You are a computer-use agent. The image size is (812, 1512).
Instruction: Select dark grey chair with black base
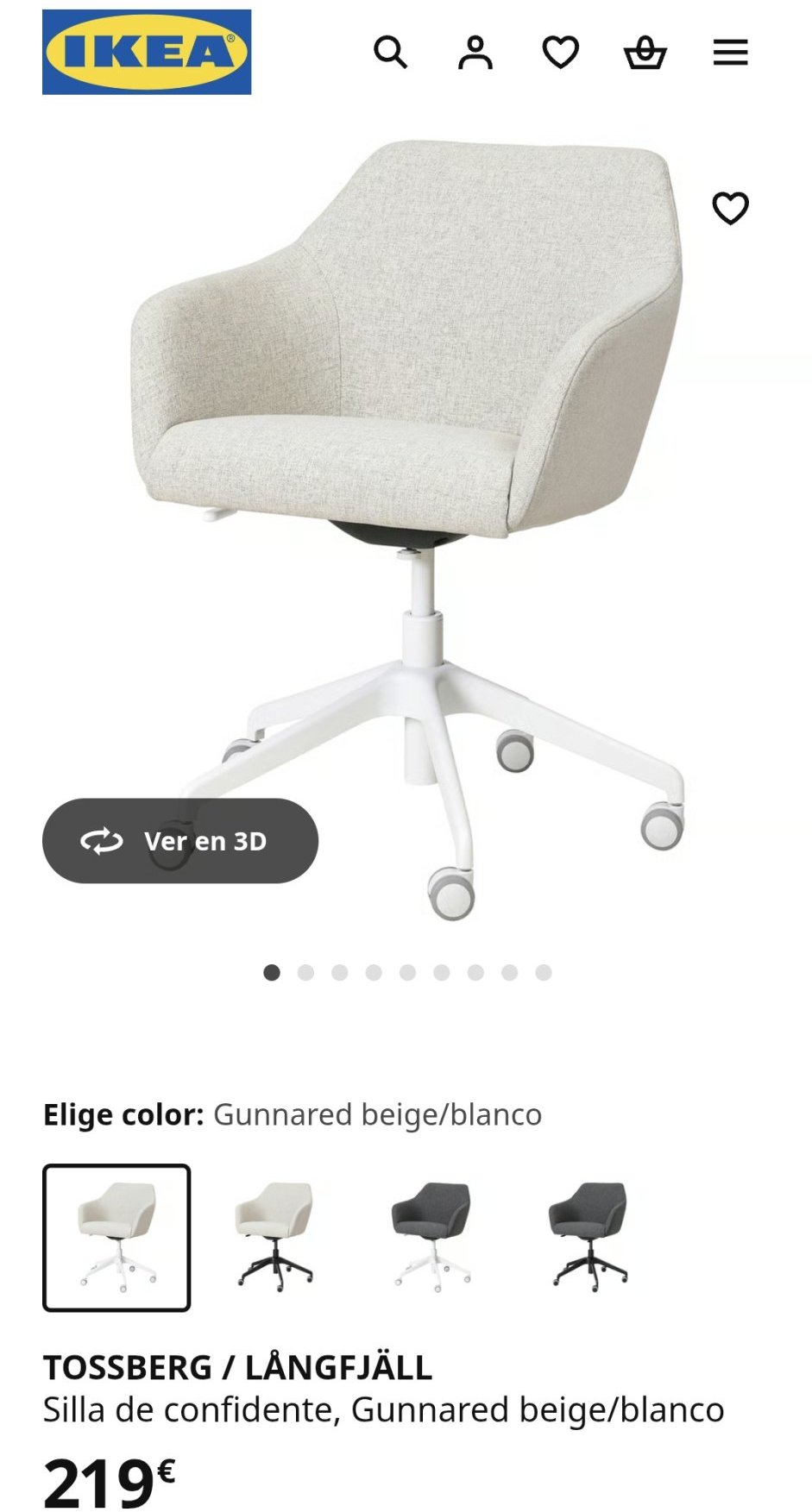click(589, 1237)
